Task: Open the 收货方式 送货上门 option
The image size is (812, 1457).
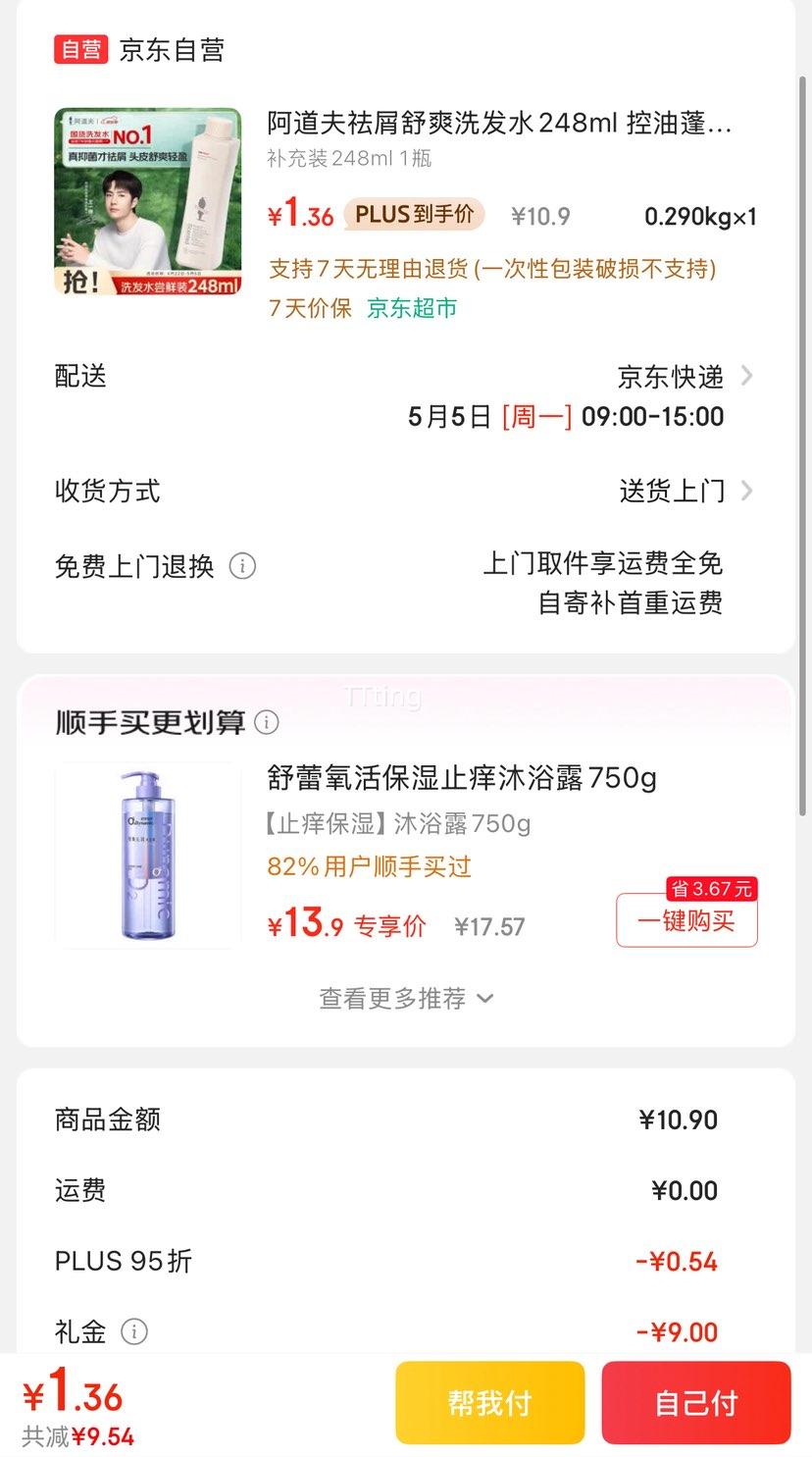Action: 685,491
